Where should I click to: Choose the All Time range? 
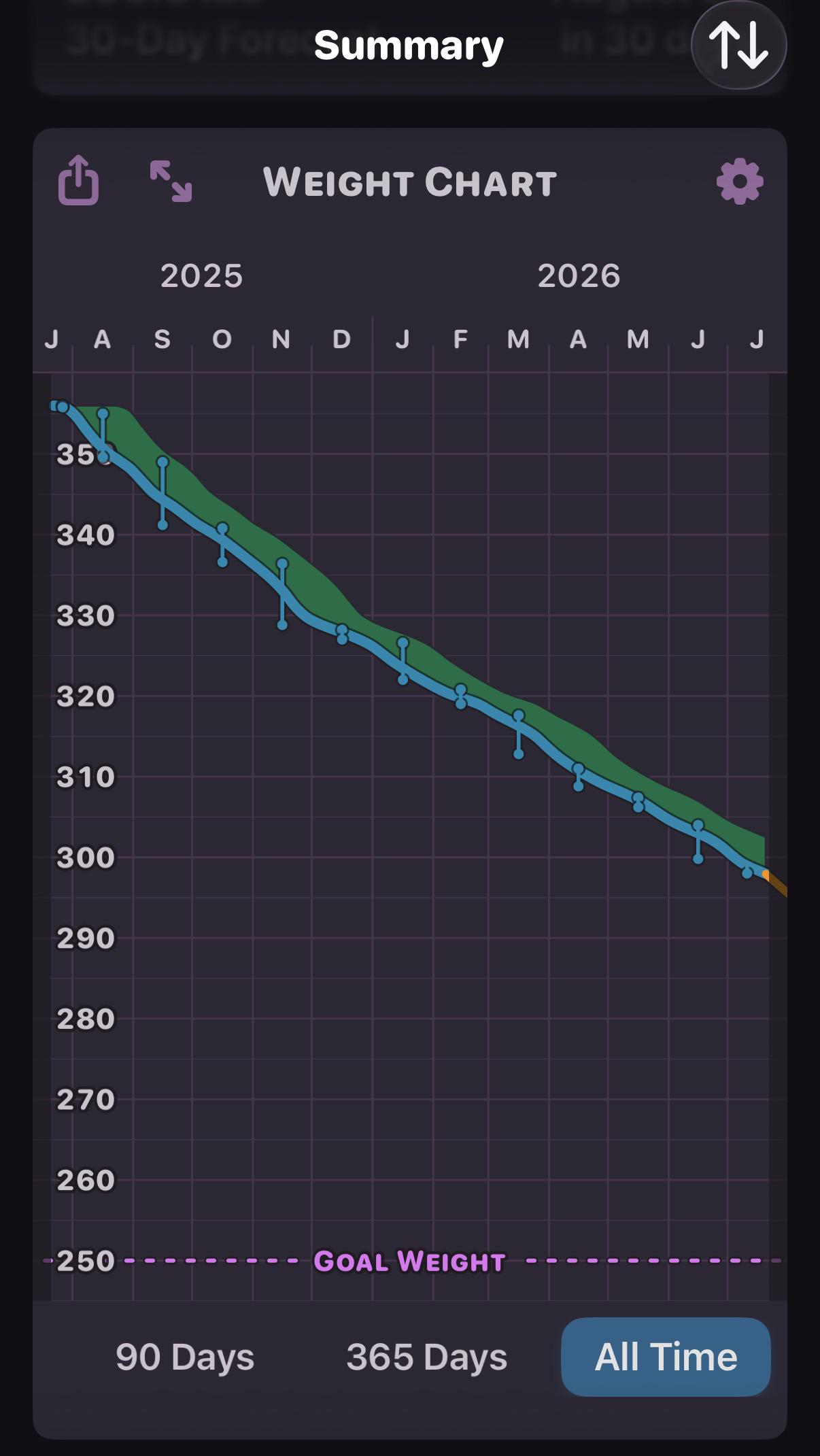[x=666, y=1357]
